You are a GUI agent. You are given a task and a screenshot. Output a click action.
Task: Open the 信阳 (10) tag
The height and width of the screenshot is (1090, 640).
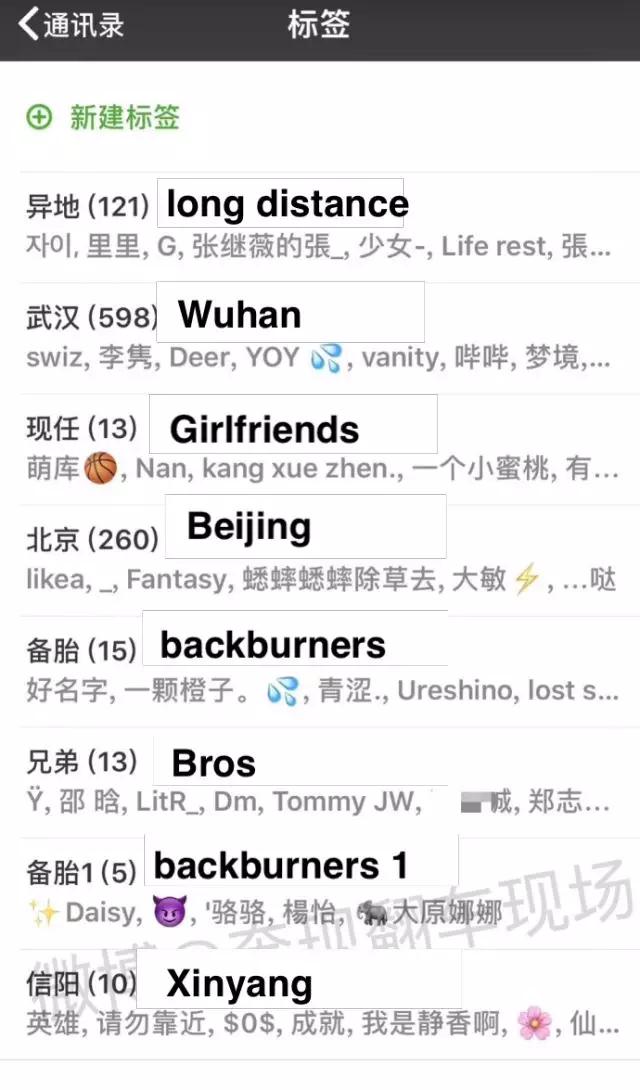pyautogui.click(x=320, y=1005)
